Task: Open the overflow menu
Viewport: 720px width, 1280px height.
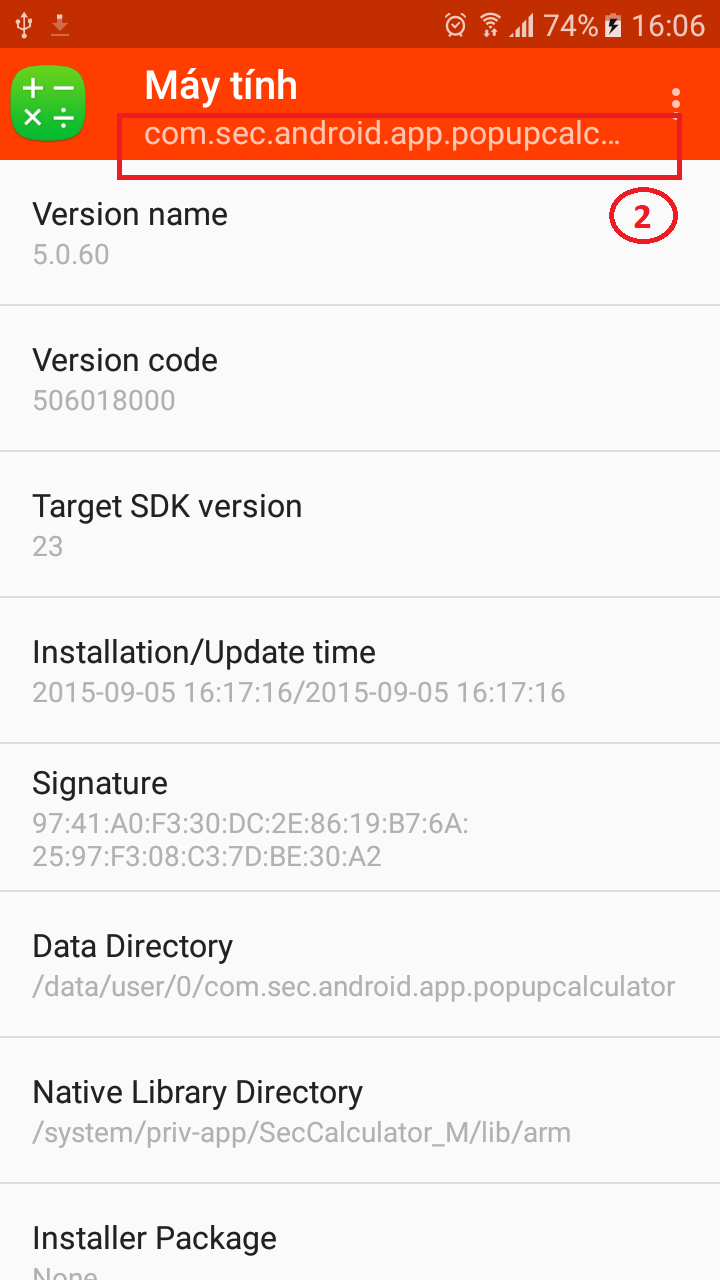Action: [x=677, y=100]
